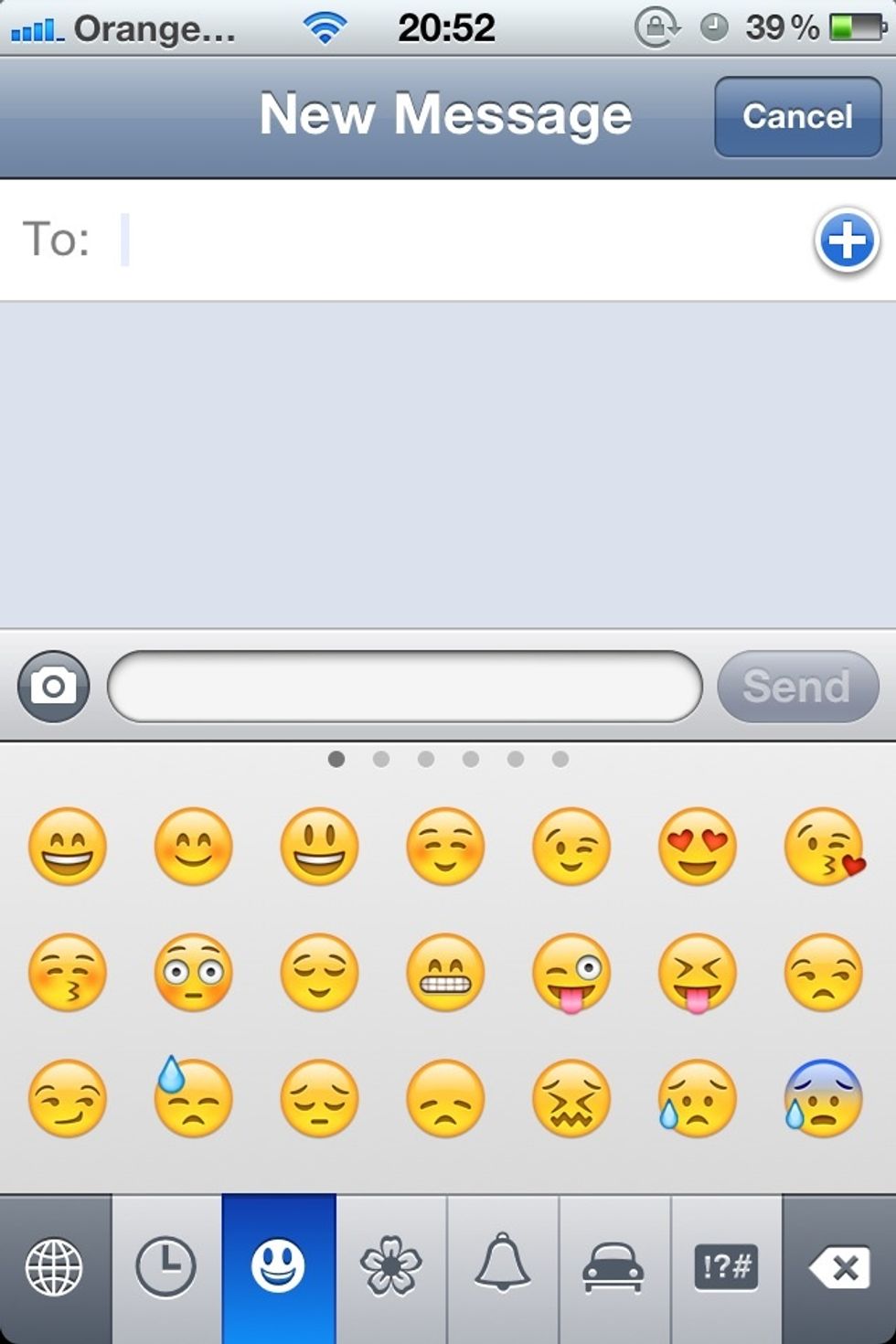Image resolution: width=896 pixels, height=1344 pixels.
Task: Switch to the car places emoji tab
Action: [x=613, y=1267]
